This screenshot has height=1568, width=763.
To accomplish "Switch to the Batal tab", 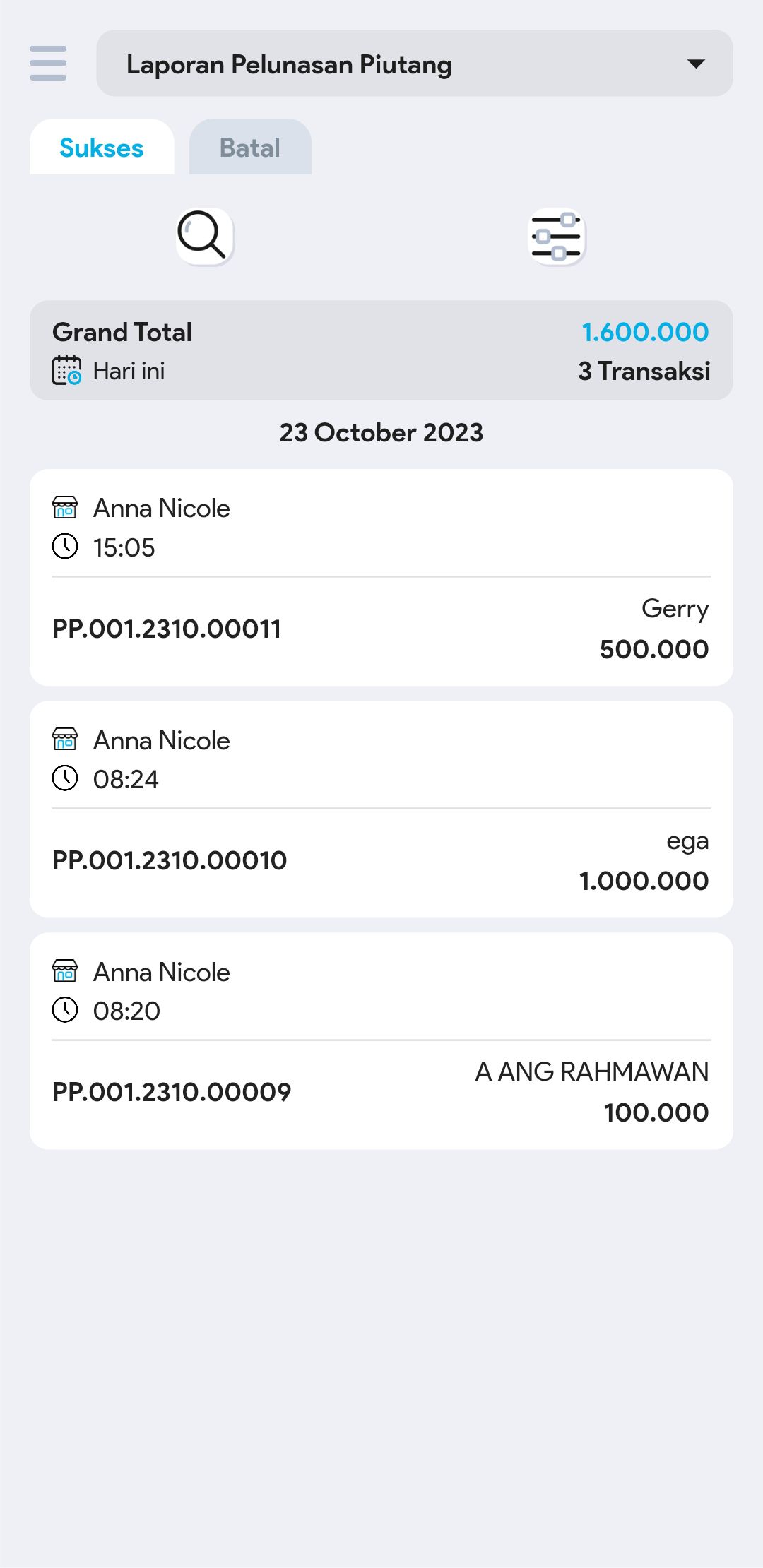I will (250, 147).
